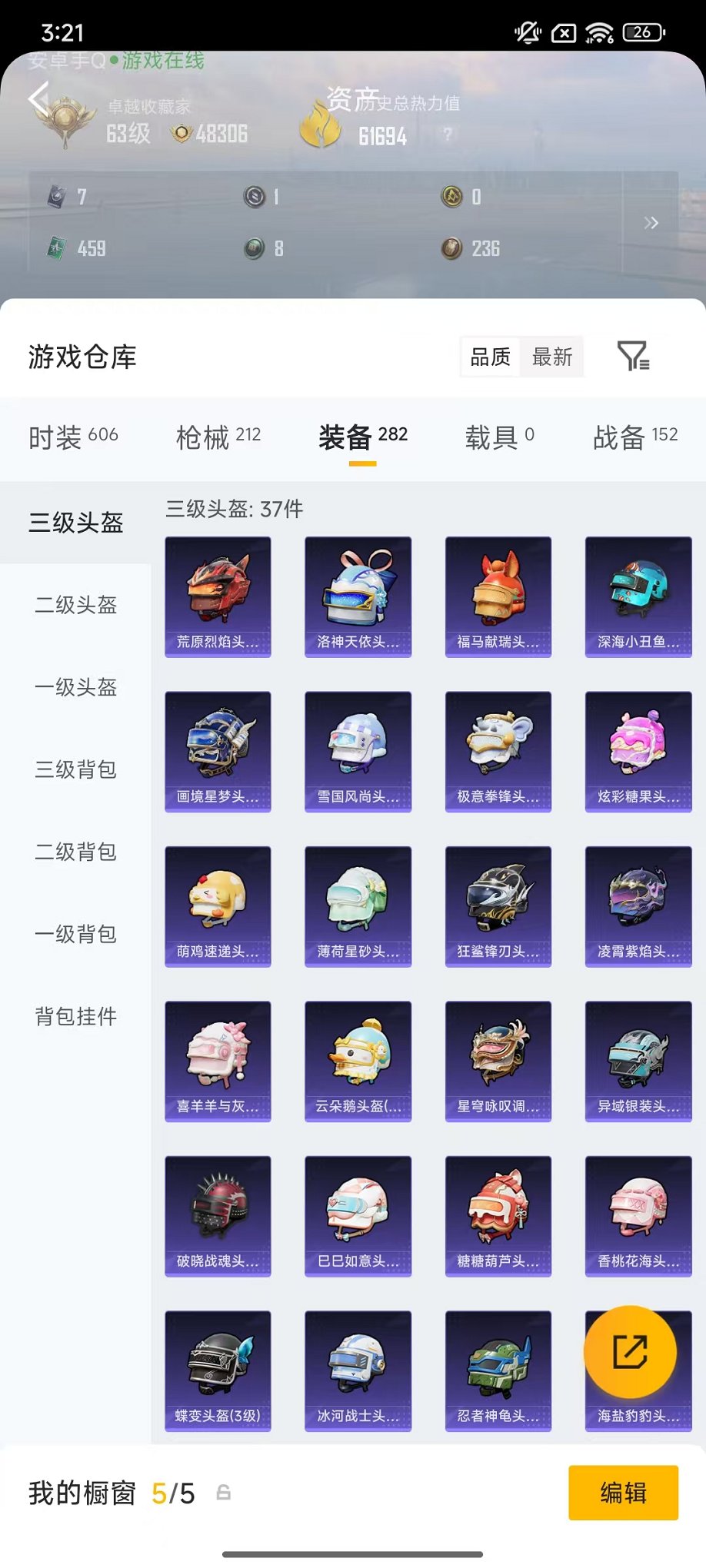Viewport: 706px width, 1568px height.
Task: Switch sorting to 最新
Action: (552, 356)
